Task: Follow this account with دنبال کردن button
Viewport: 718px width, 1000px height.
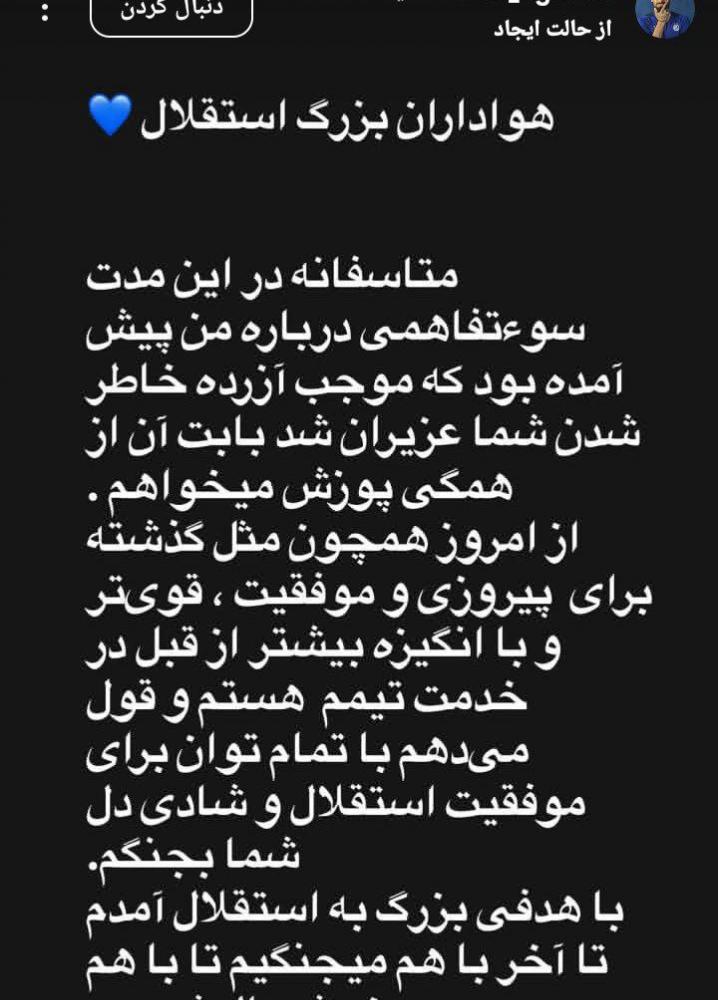Action: [x=171, y=14]
